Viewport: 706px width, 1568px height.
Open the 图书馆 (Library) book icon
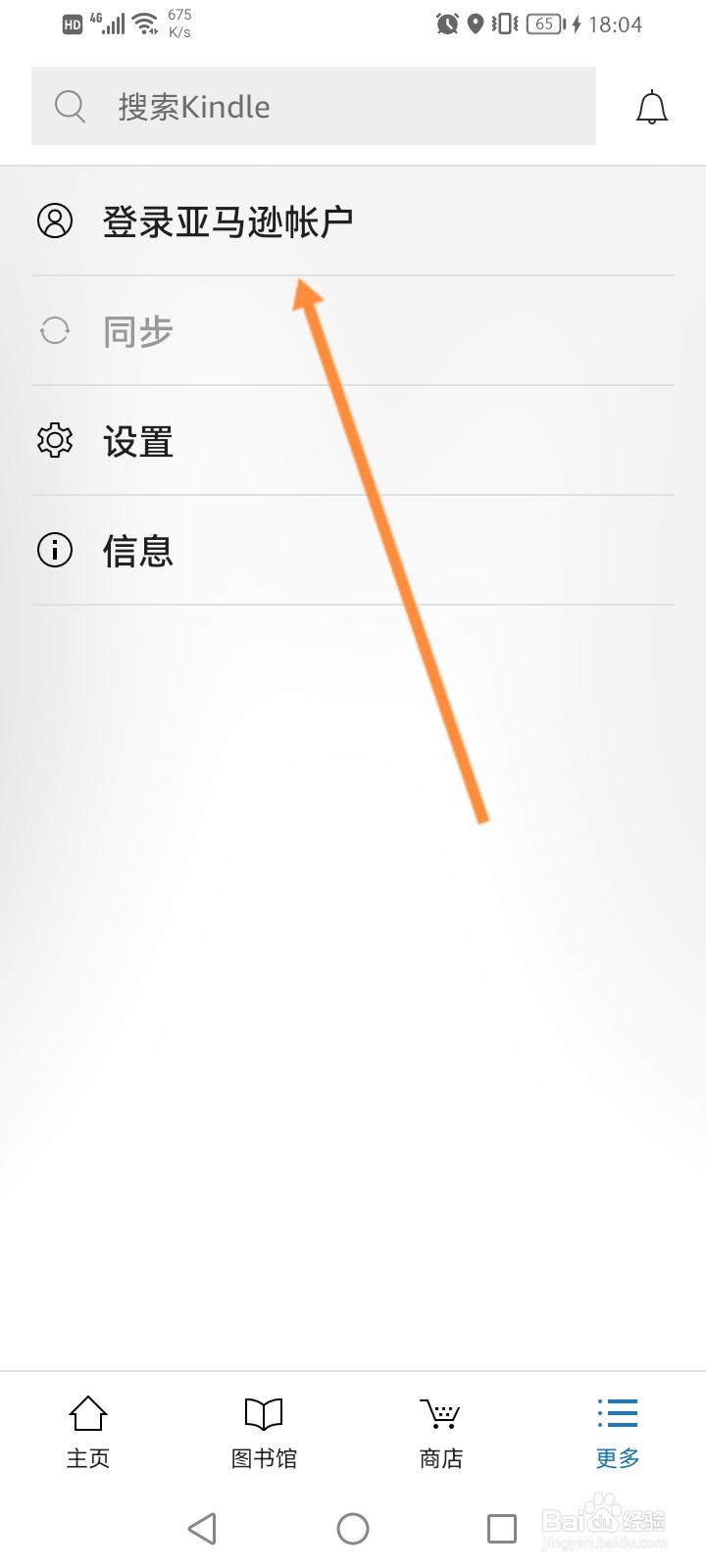pos(263,1414)
